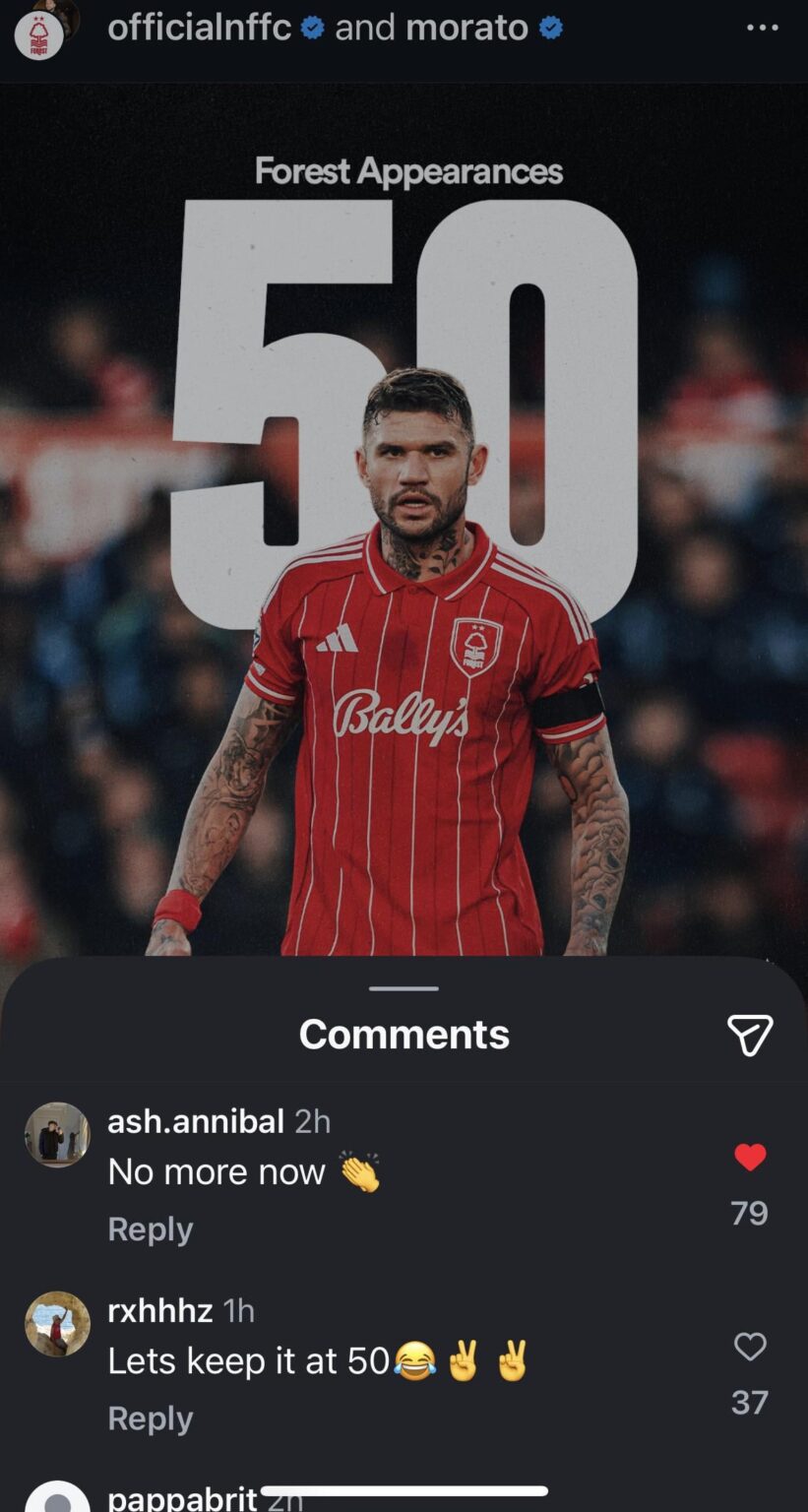Click the comment filter funnel icon
The image size is (808, 1512).
pos(752,1035)
